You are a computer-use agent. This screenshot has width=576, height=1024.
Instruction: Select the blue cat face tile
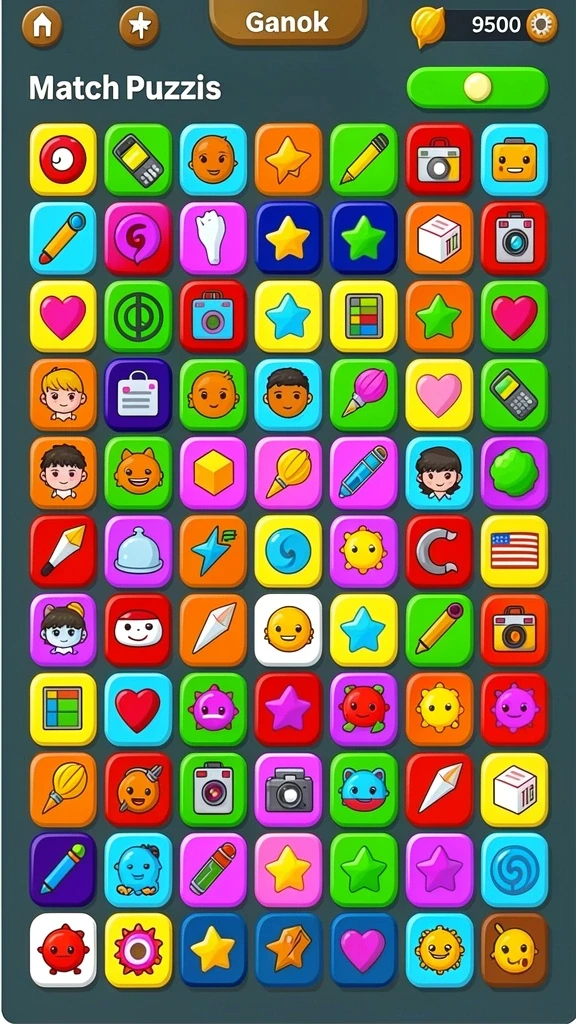(364, 790)
